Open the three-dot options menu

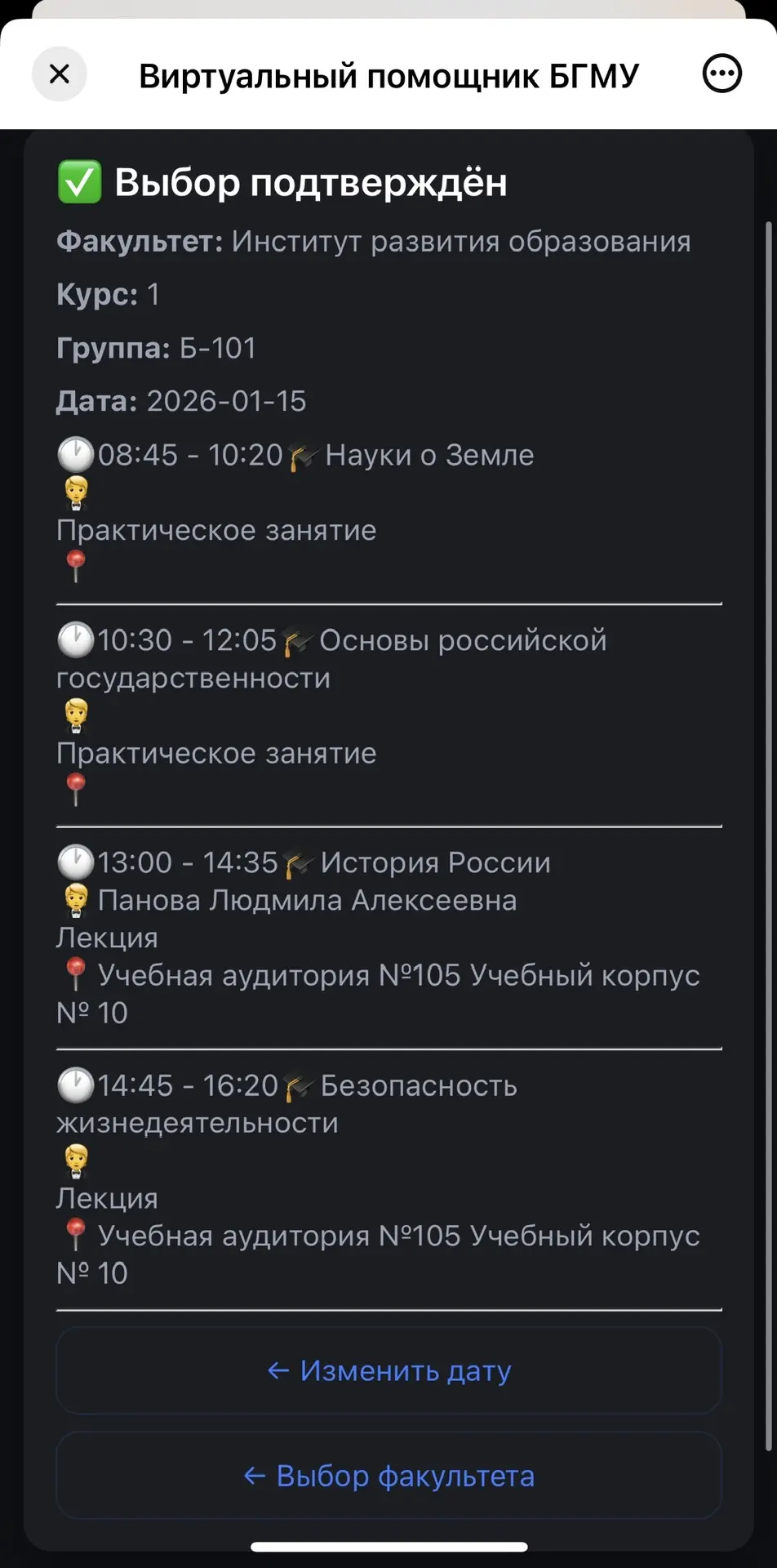click(721, 74)
